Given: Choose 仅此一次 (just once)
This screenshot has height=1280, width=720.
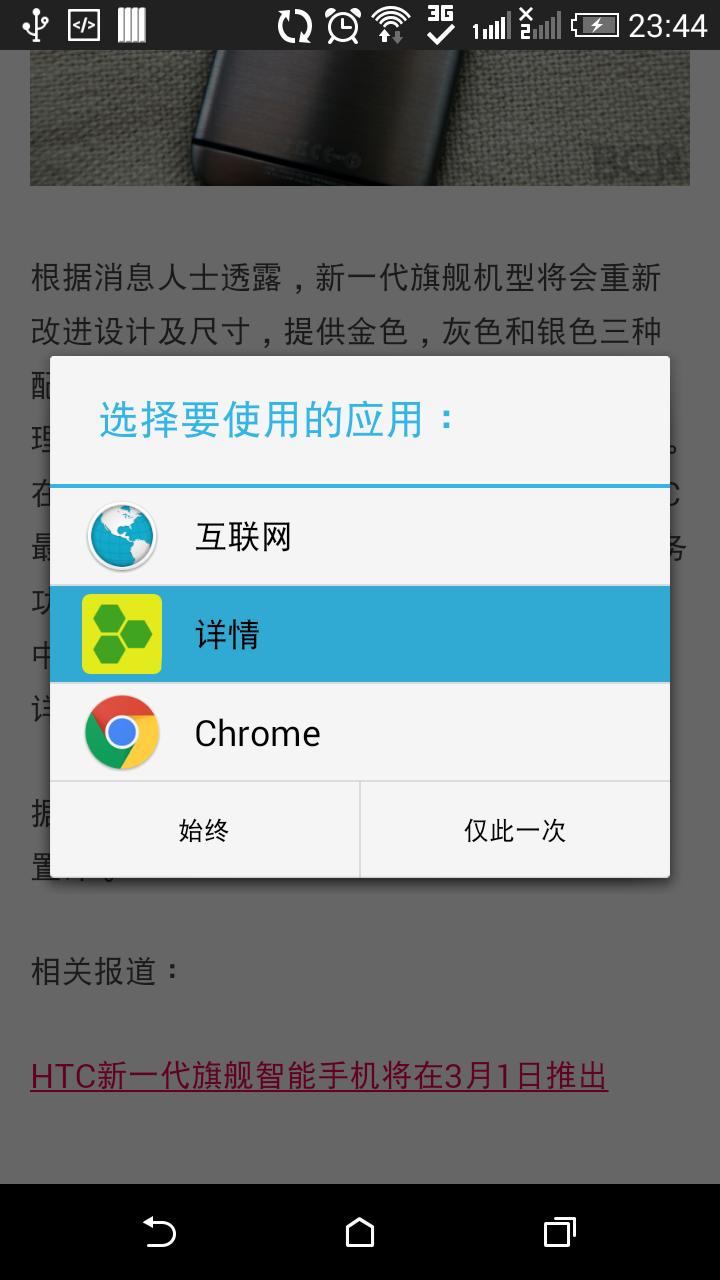Looking at the screenshot, I should [515, 830].
